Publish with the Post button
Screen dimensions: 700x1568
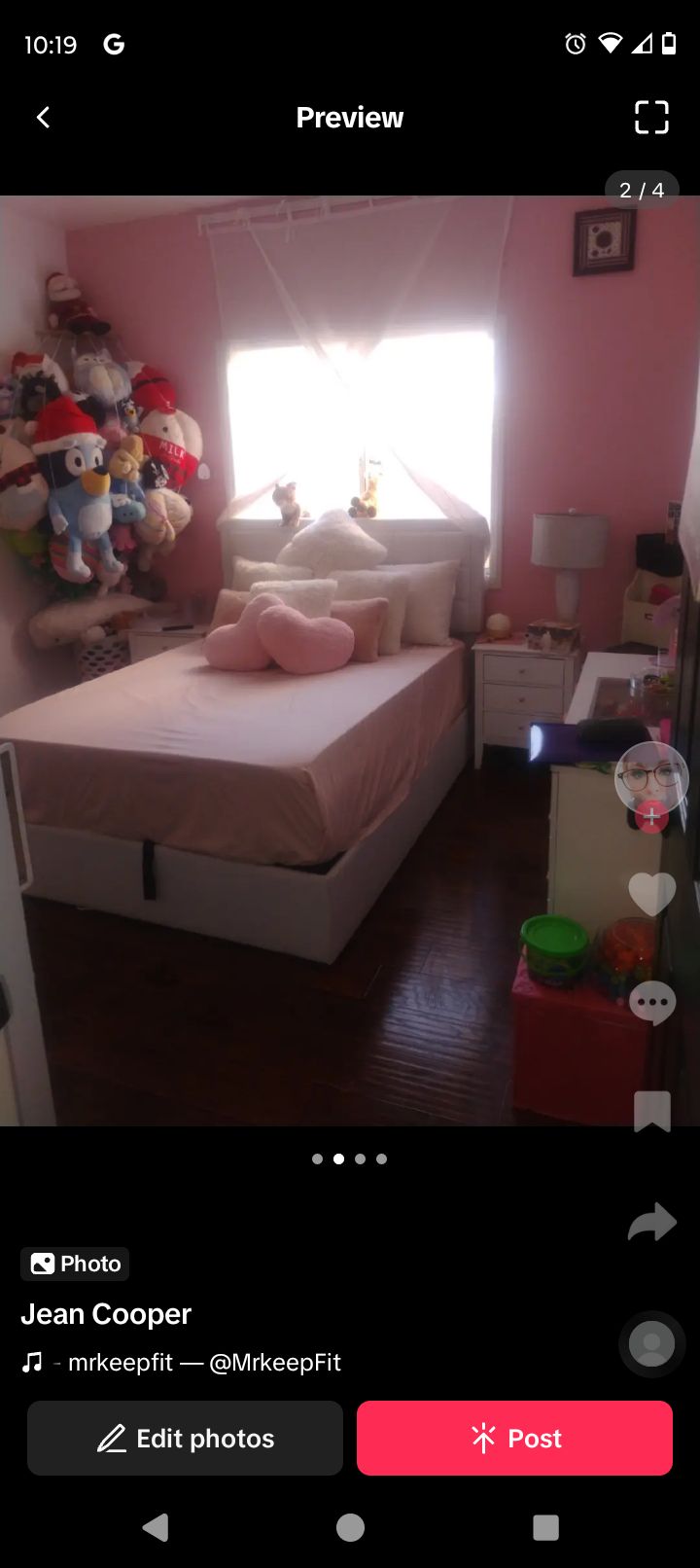click(x=514, y=1438)
